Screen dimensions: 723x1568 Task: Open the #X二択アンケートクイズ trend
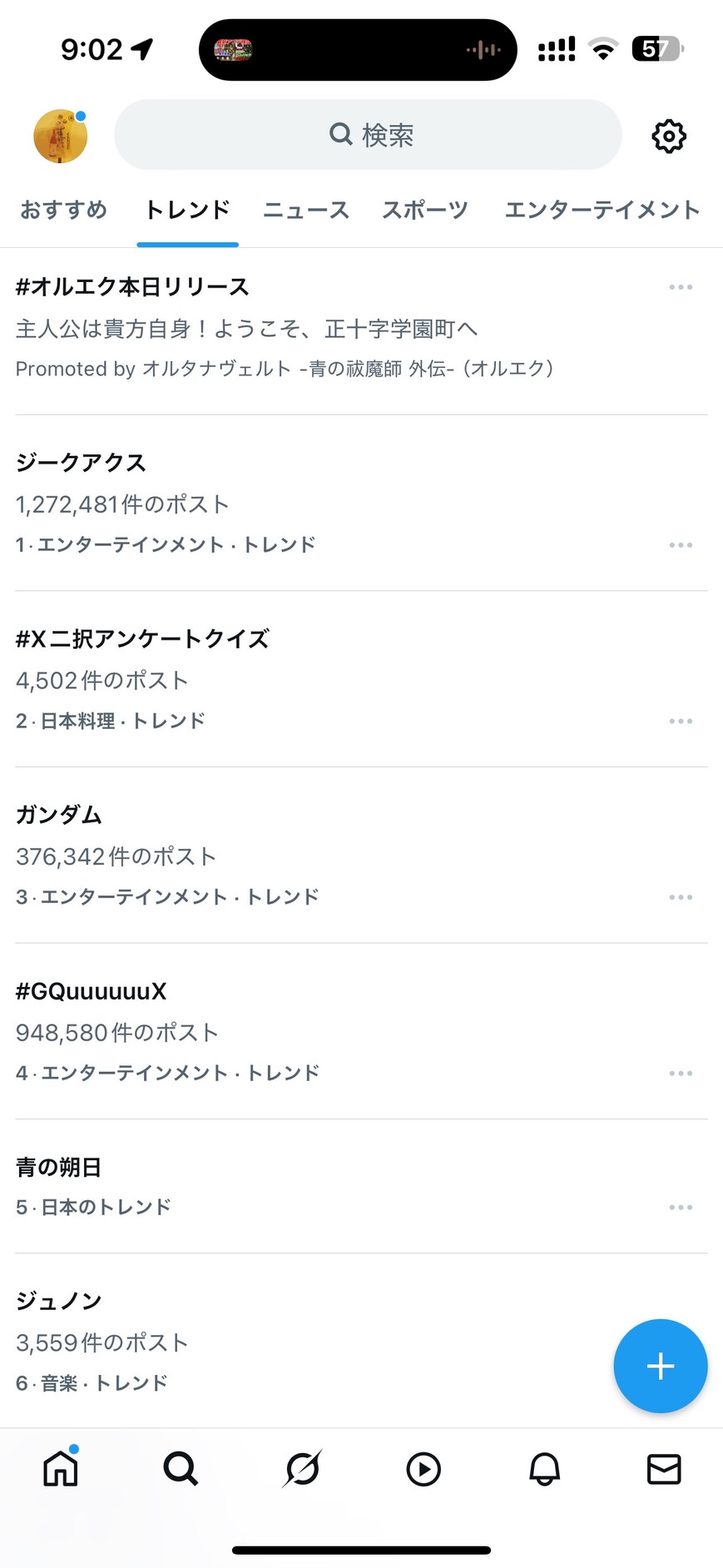point(361,679)
